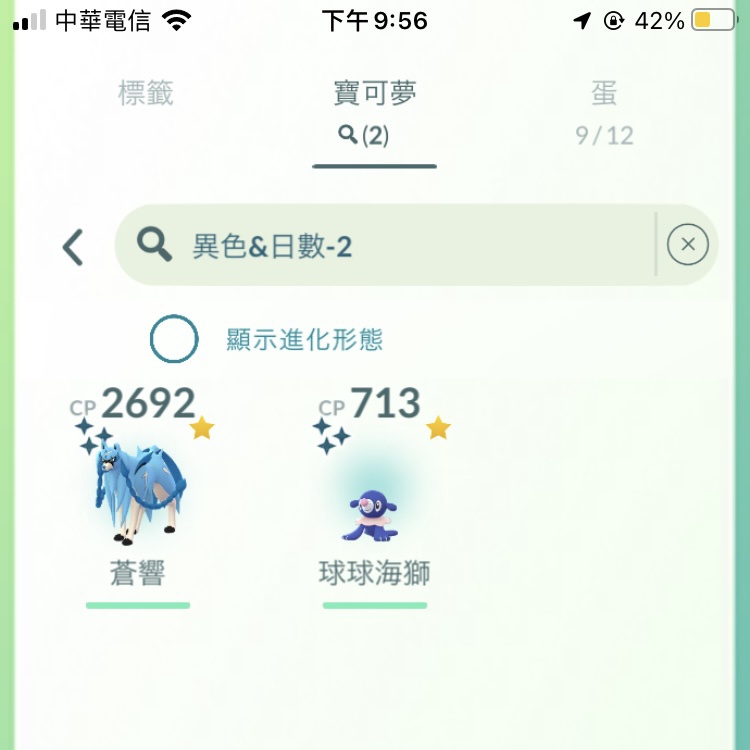Clear the search query with X
Screen dimensions: 750x750
point(687,245)
